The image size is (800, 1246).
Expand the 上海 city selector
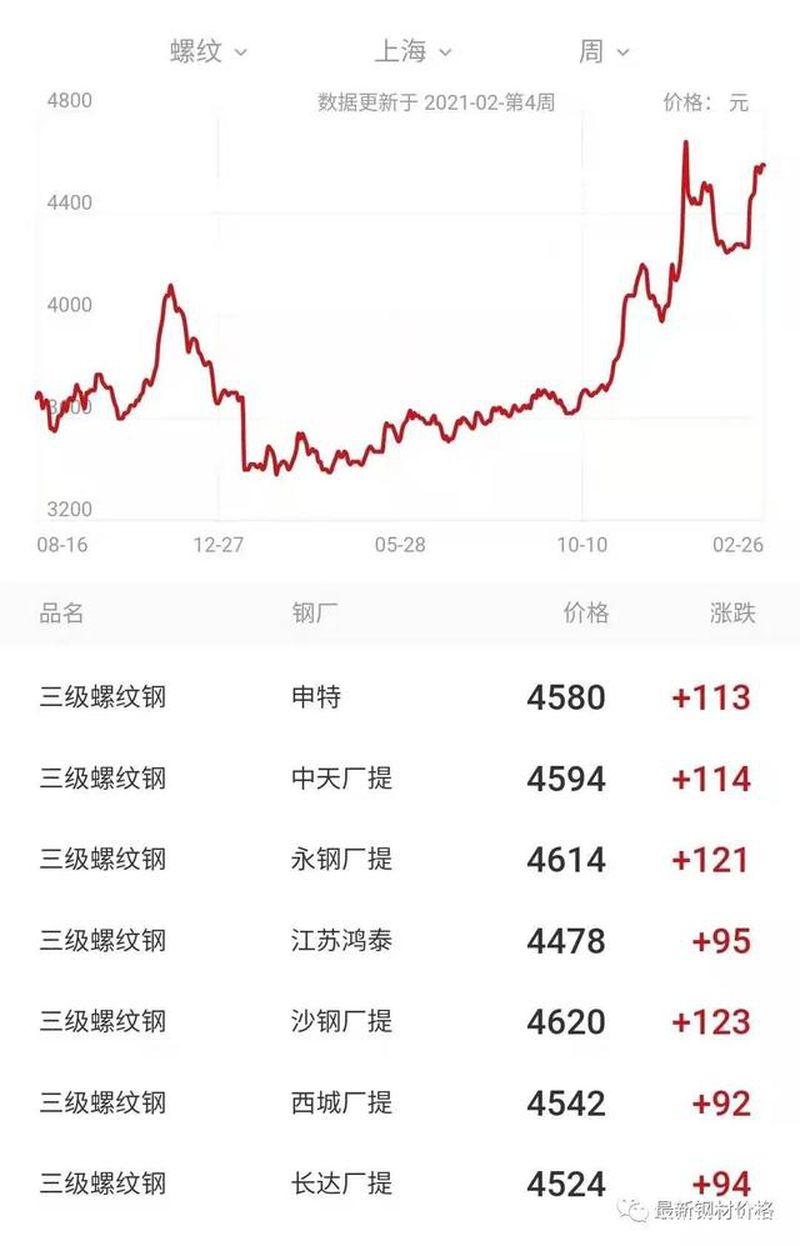click(412, 51)
